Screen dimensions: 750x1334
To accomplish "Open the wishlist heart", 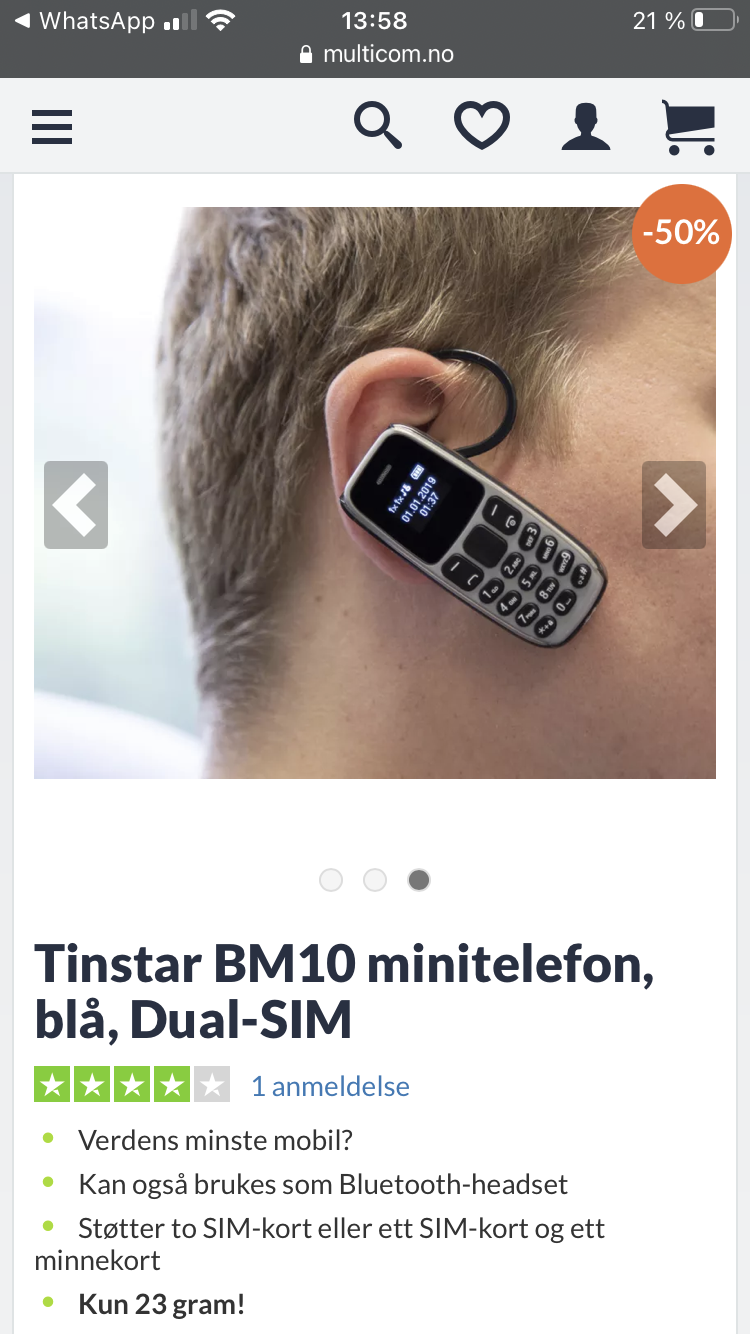I will tap(482, 127).
